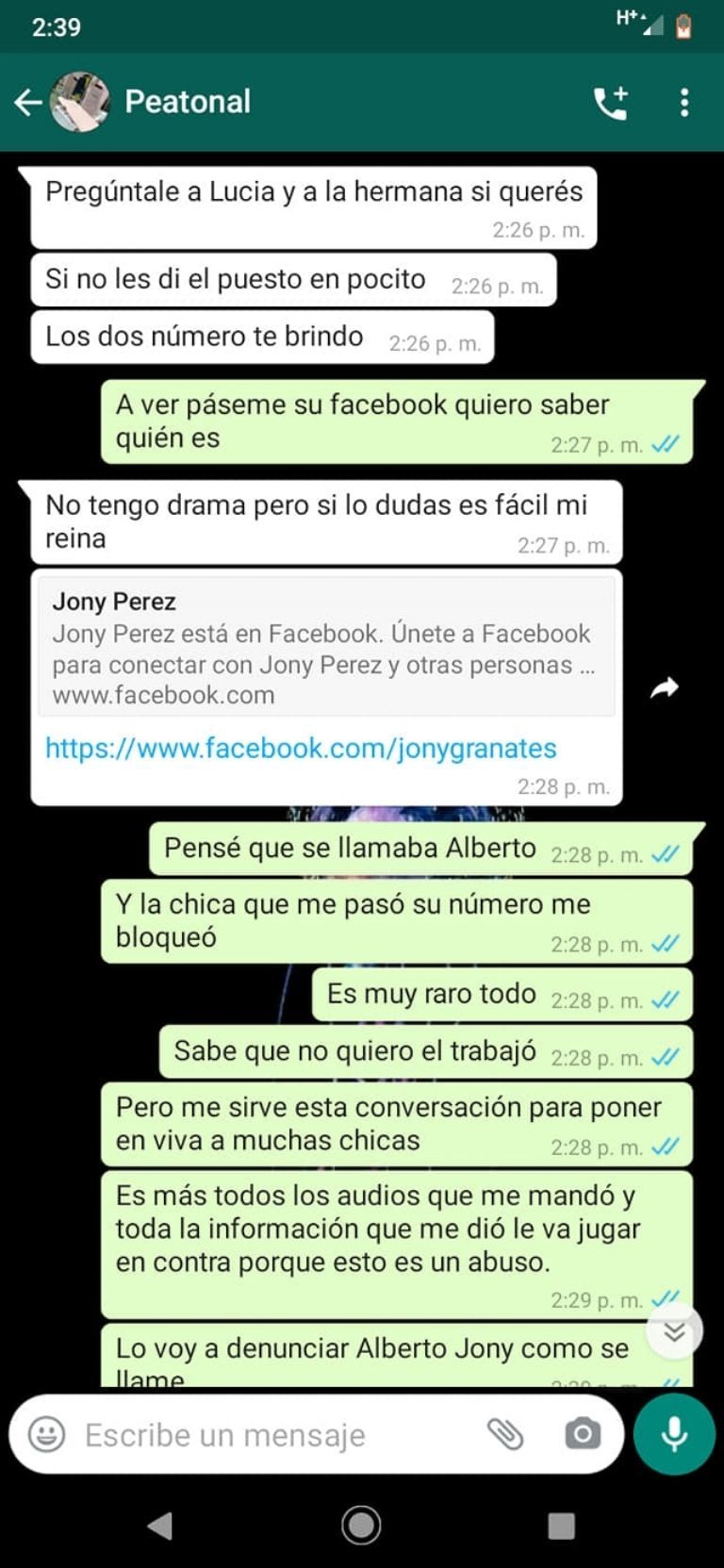This screenshot has width=724, height=1568.
Task: Open the emoji picker
Action: pos(46,1435)
